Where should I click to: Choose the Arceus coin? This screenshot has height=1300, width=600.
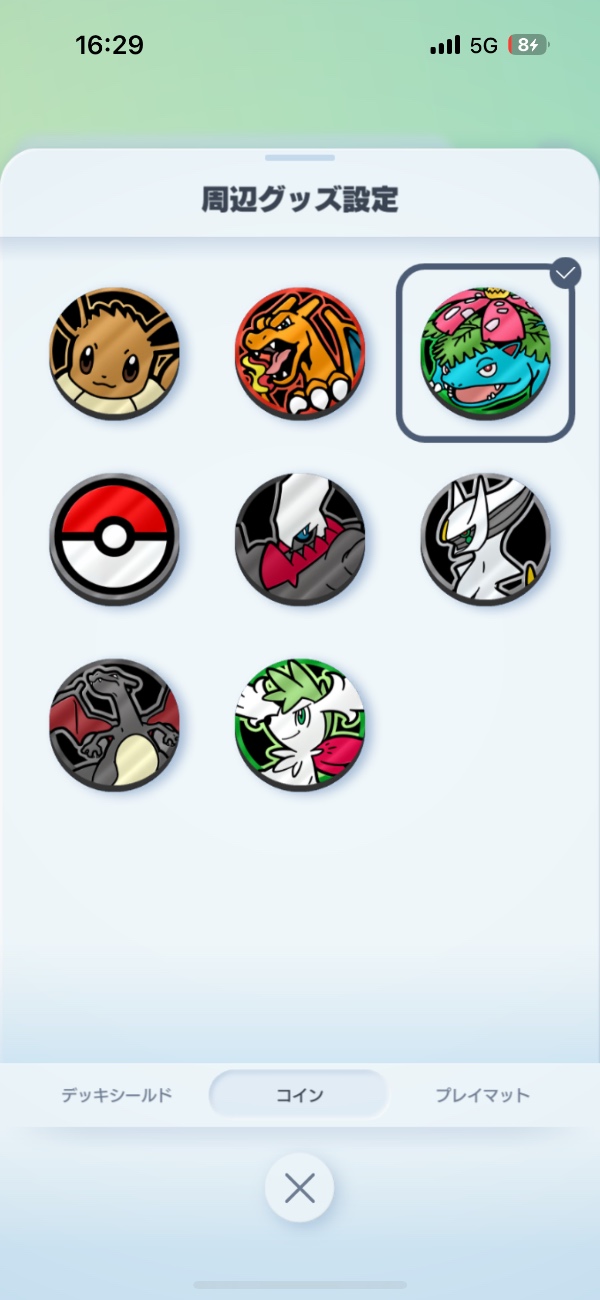485,539
